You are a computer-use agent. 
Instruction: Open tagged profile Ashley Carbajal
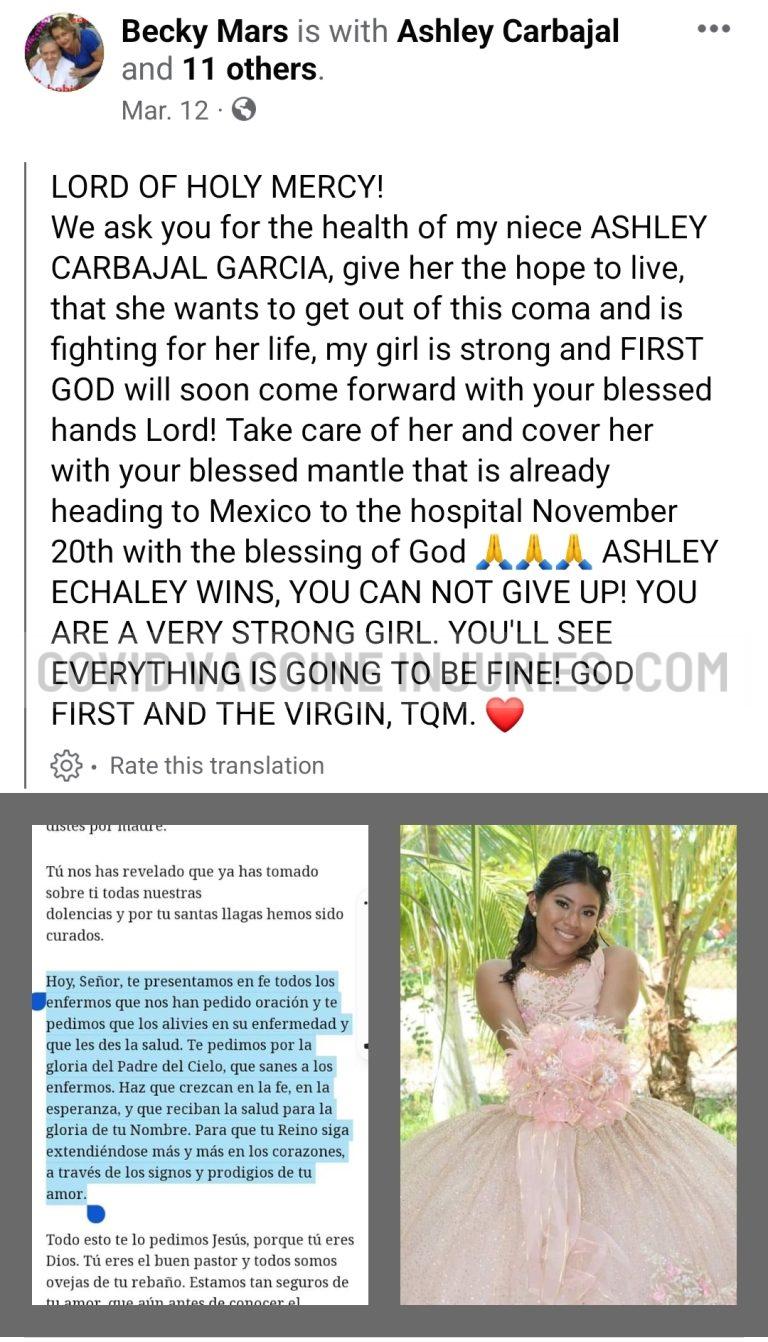tap(508, 32)
